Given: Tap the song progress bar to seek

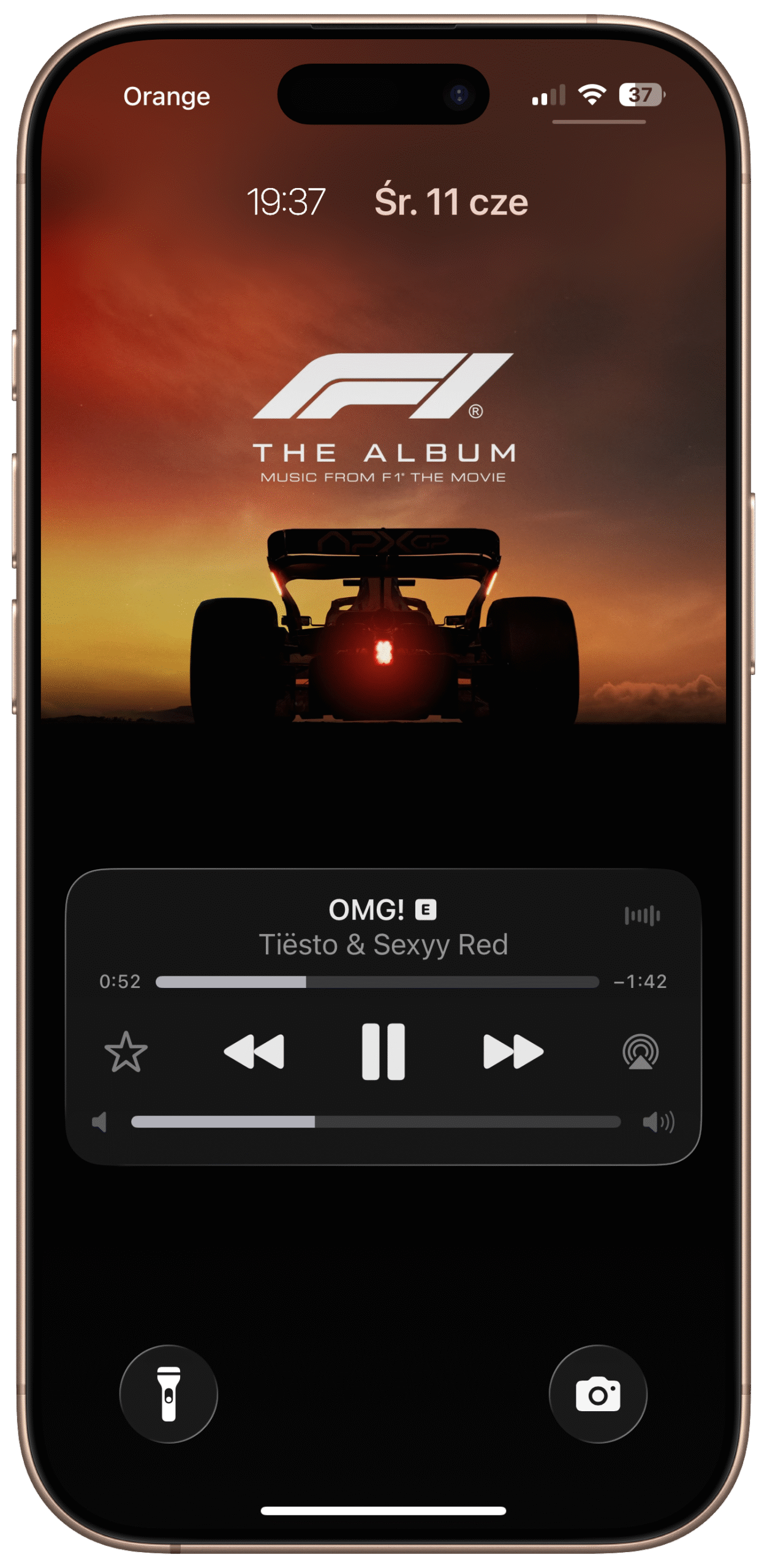Looking at the screenshot, I should pyautogui.click(x=377, y=982).
